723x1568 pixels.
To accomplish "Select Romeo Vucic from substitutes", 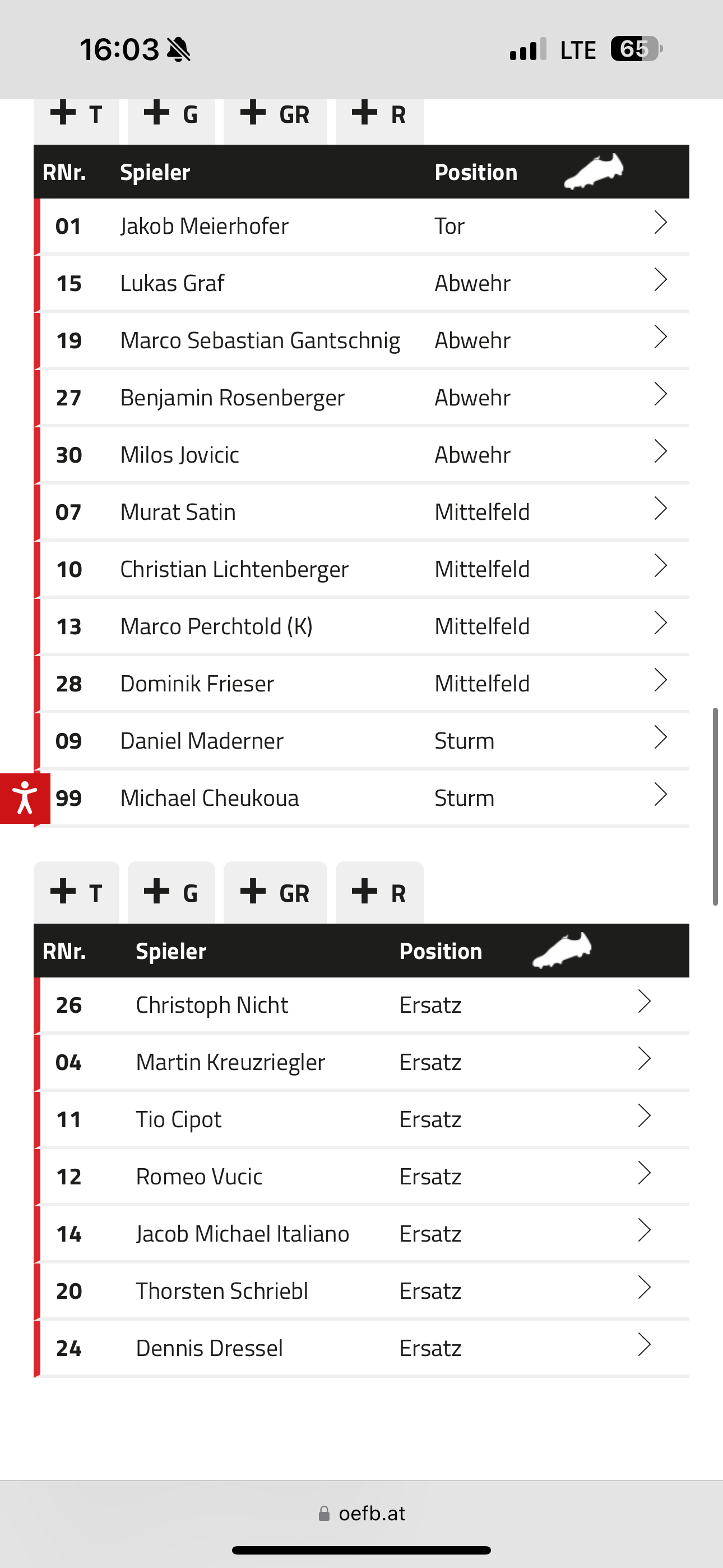I will 361,1177.
